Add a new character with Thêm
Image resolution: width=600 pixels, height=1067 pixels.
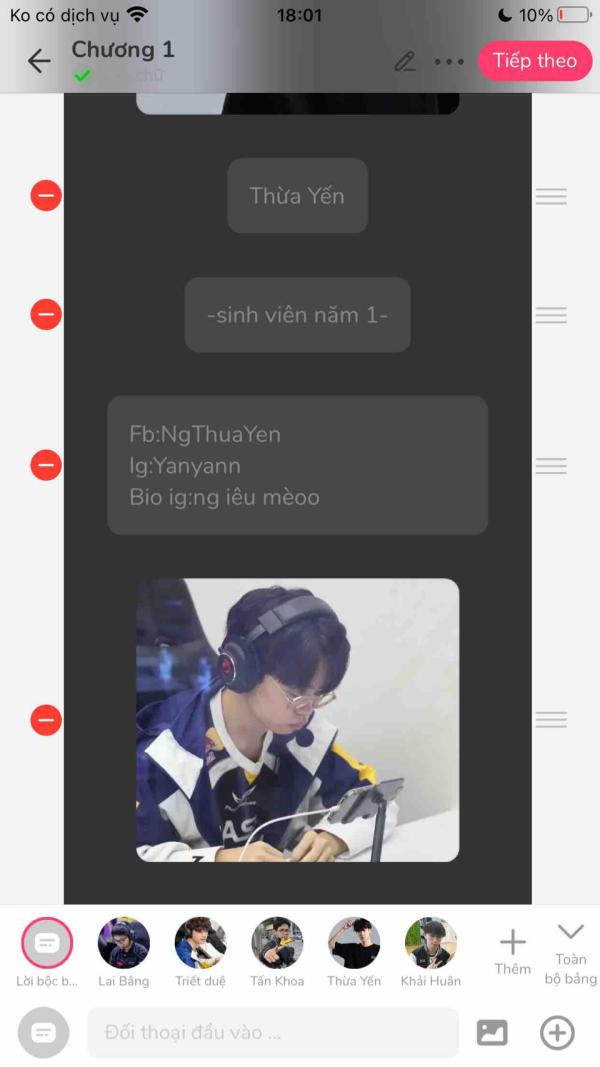coord(513,952)
